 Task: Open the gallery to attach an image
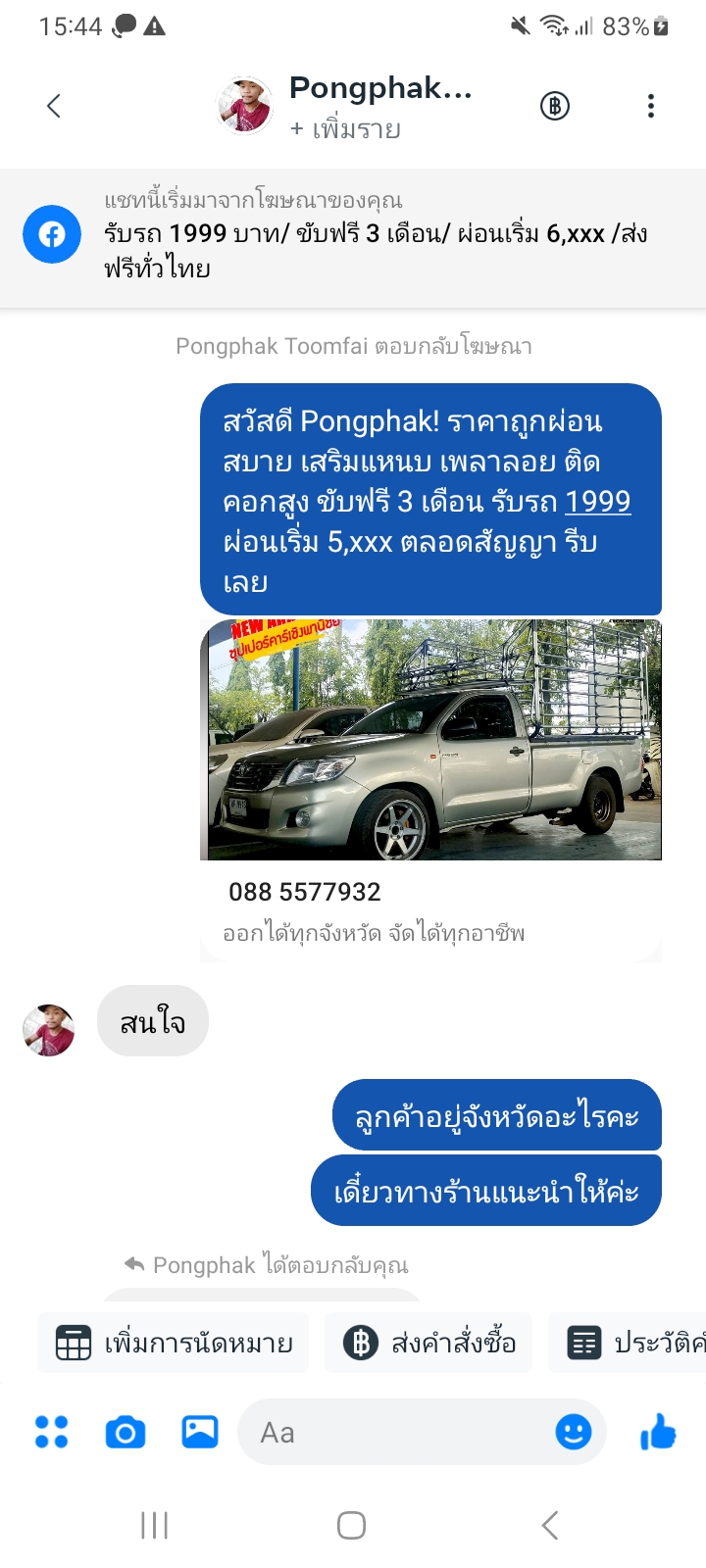[200, 1433]
